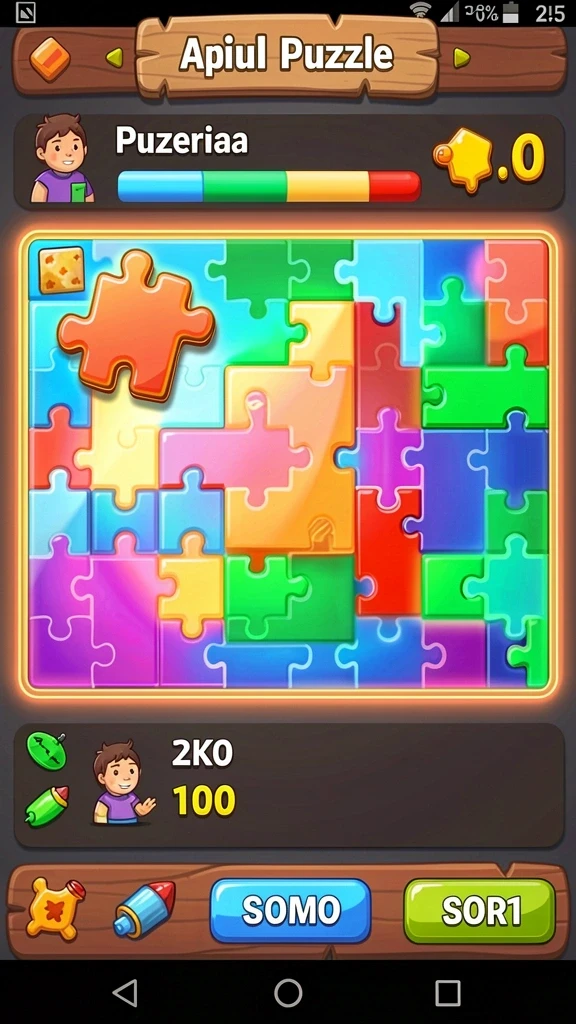The image size is (576, 1024).
Task: Tap the green bottle power-up icon
Action: click(x=46, y=805)
